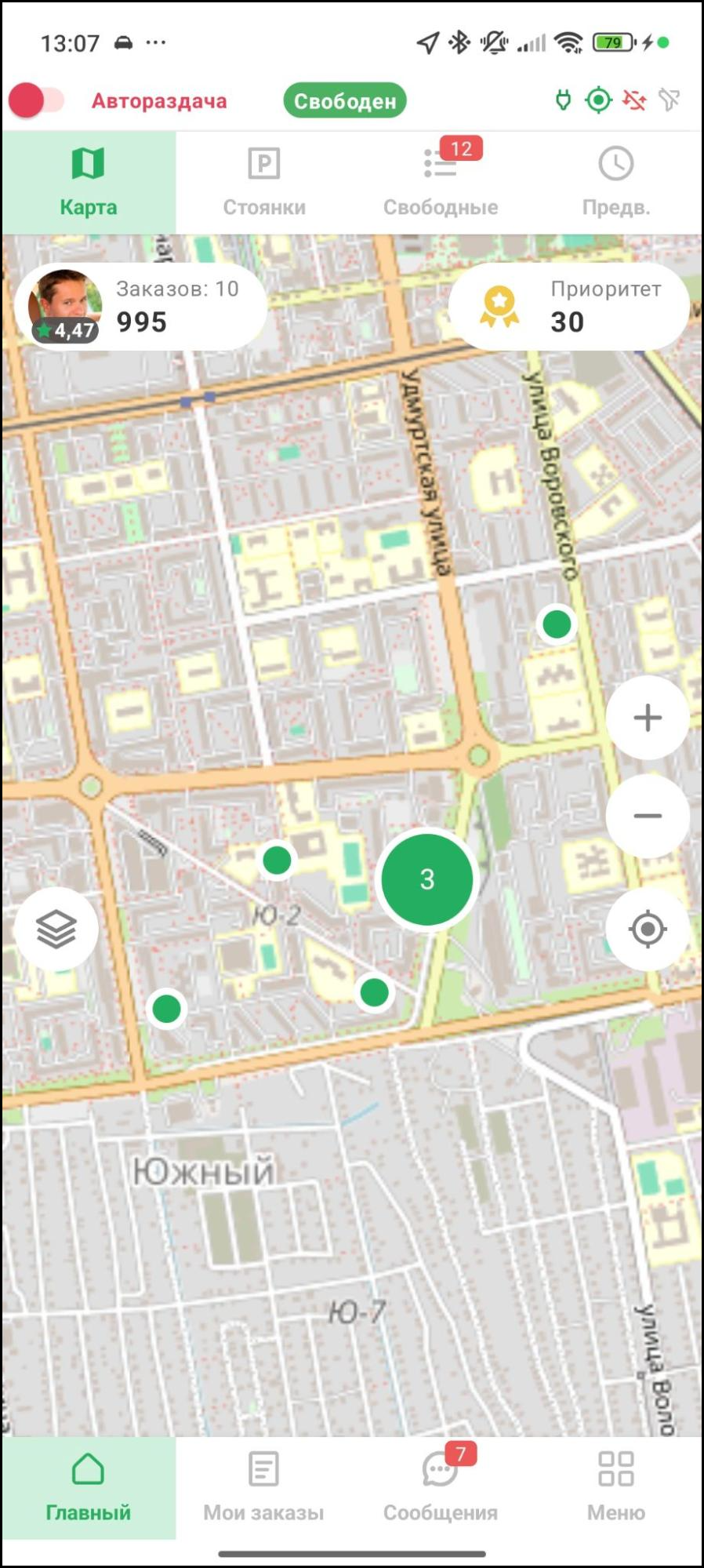Switch to the Предв. tab
This screenshot has width=704, height=1568.
pyautogui.click(x=615, y=182)
